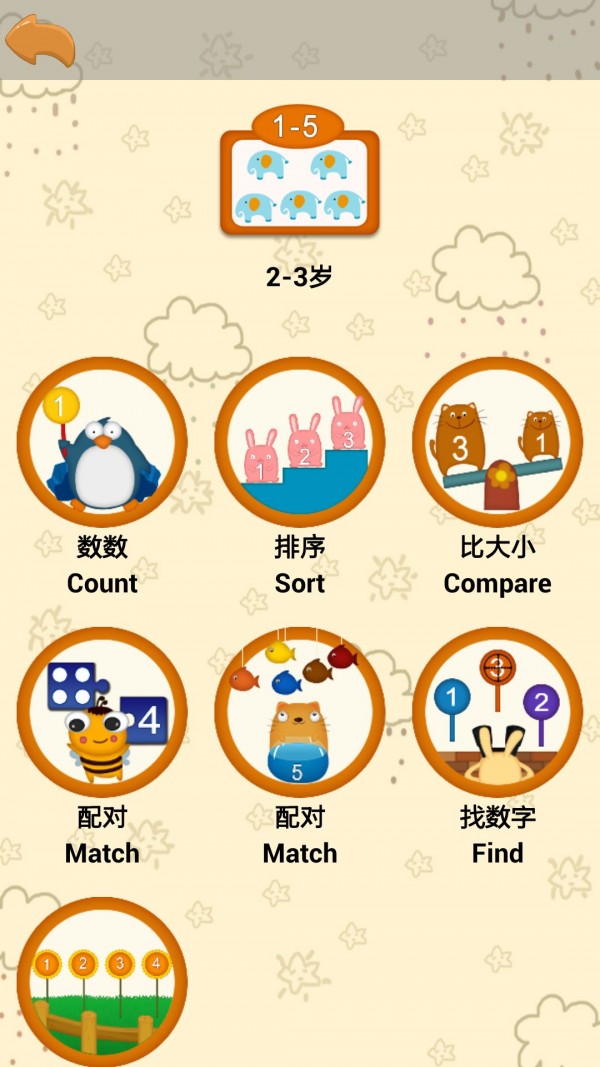
Task: Open the rabbit Sort game
Action: [x=300, y=443]
